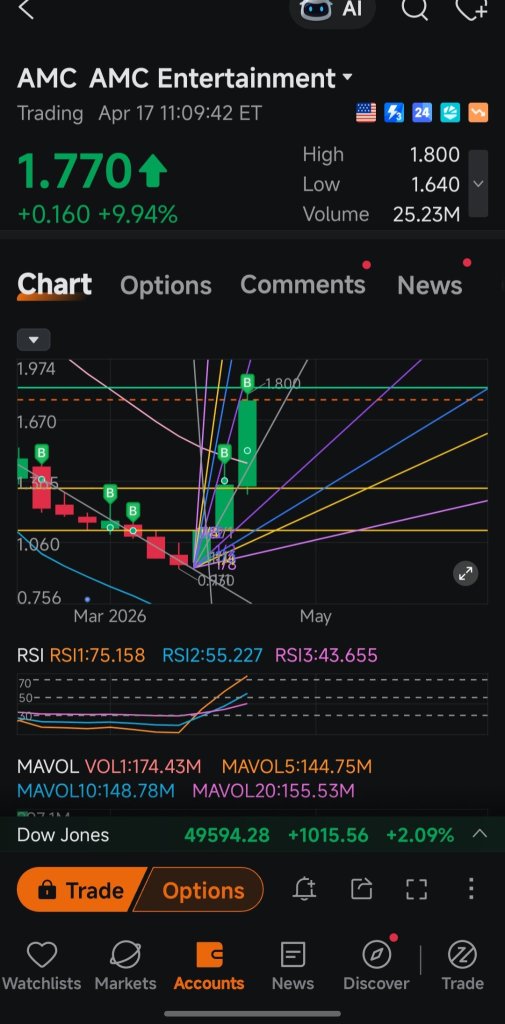Expand the Dow Jones index bar
Screen dimensions: 505x1024
tap(480, 833)
